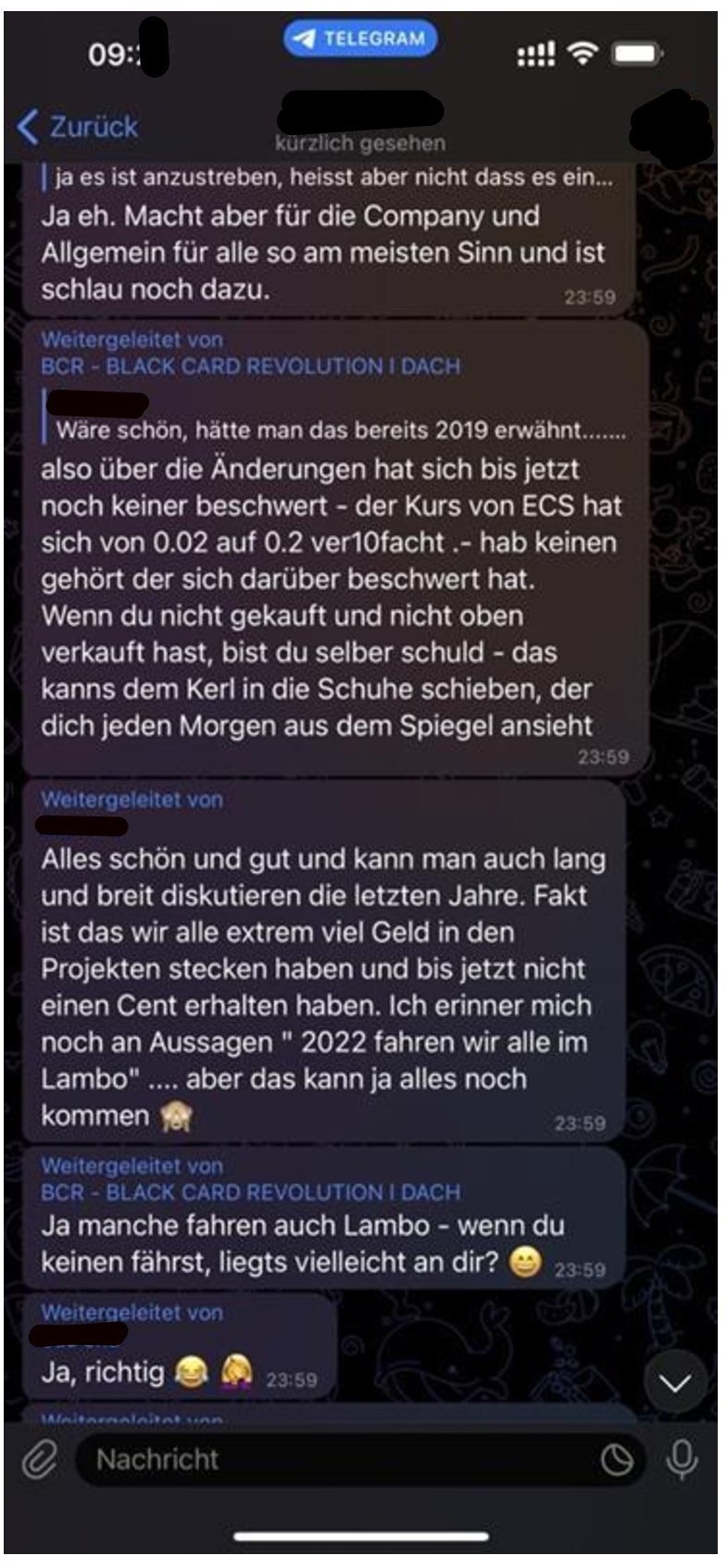Tap the microphone to record a voice message
This screenshot has width=727, height=1568.
coord(682,1460)
